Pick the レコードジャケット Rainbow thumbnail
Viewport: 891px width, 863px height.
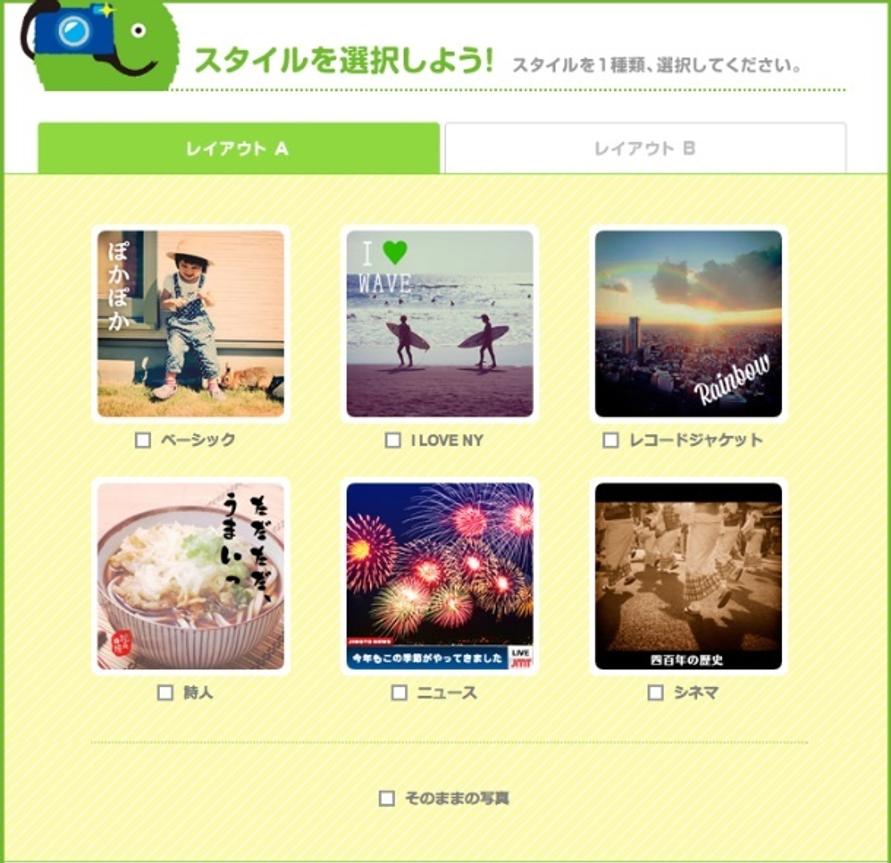coord(688,324)
